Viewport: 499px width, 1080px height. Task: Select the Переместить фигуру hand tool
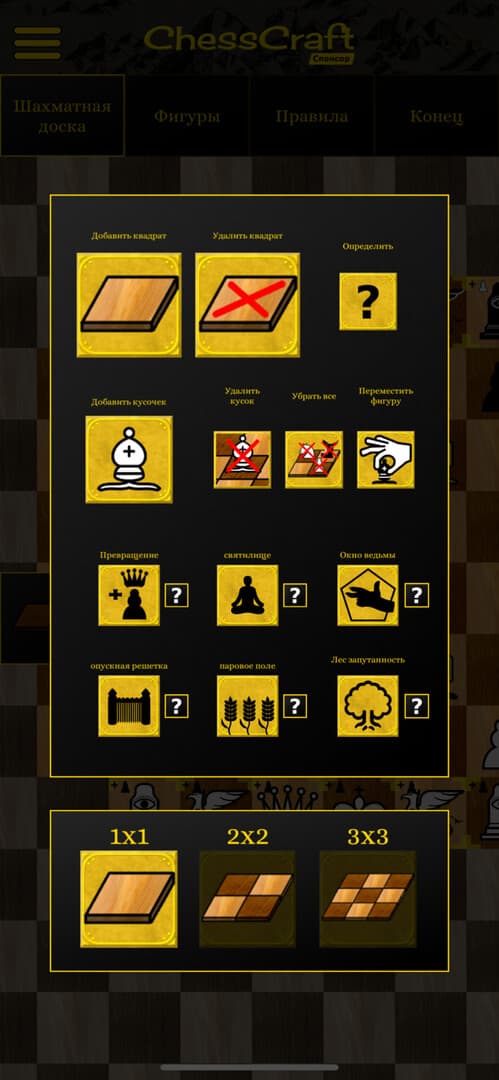coord(385,459)
